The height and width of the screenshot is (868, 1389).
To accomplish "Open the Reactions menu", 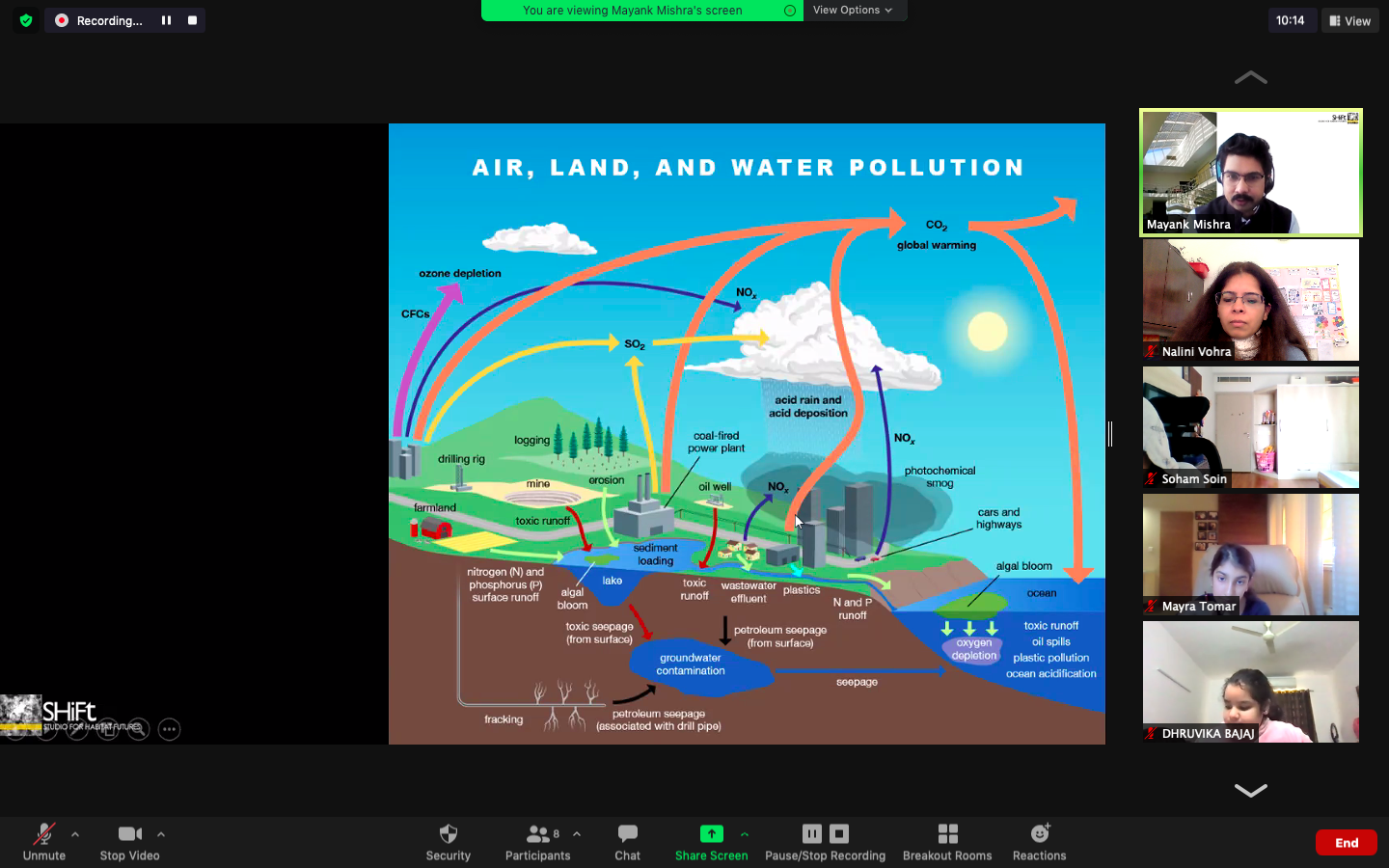I will pos(1039,840).
